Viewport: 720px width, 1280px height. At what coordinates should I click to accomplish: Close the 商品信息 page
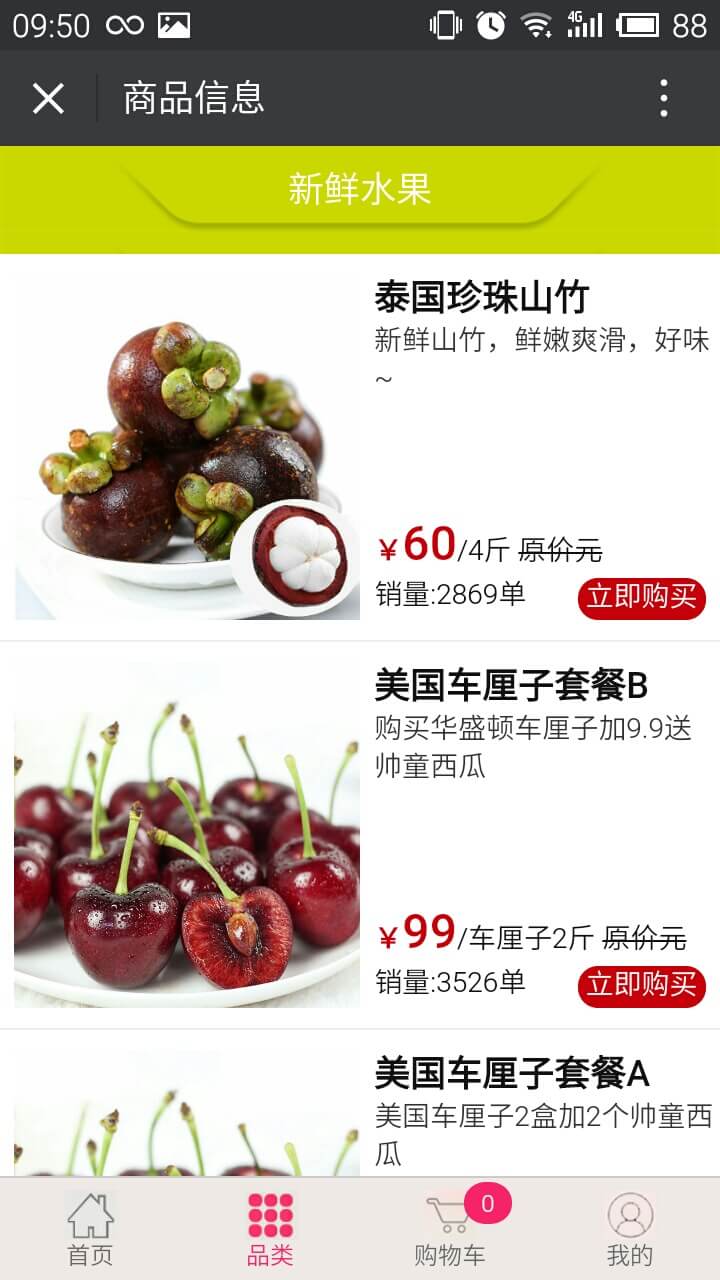click(x=48, y=98)
